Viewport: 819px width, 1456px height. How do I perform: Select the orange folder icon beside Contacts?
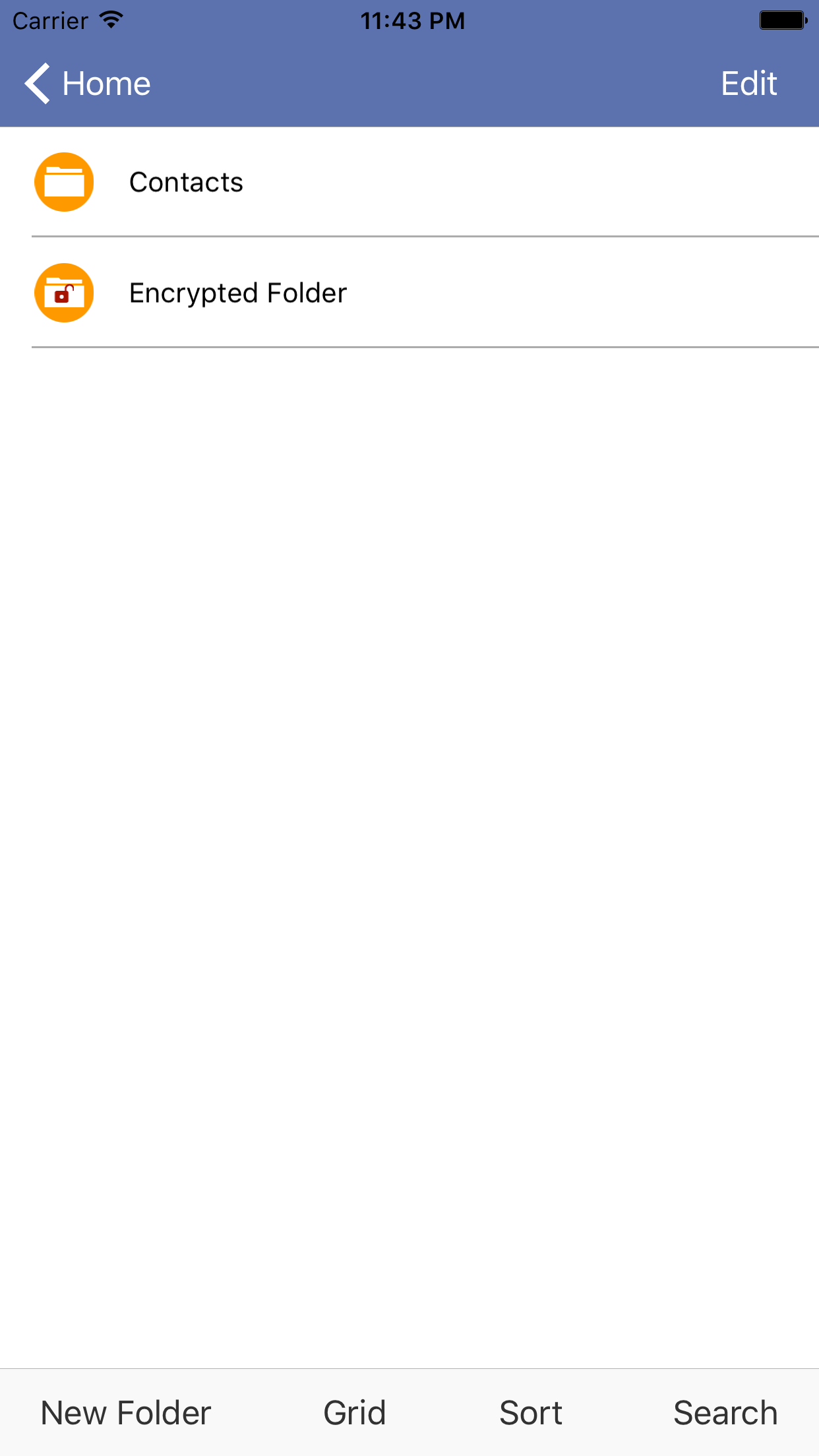(x=64, y=181)
